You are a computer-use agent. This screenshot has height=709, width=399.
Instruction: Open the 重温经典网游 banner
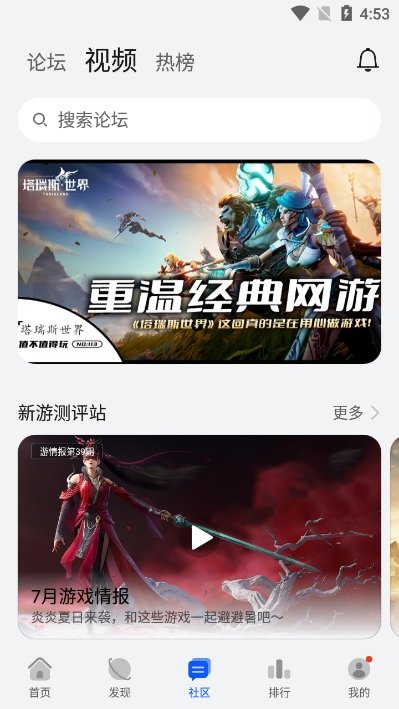pos(200,261)
